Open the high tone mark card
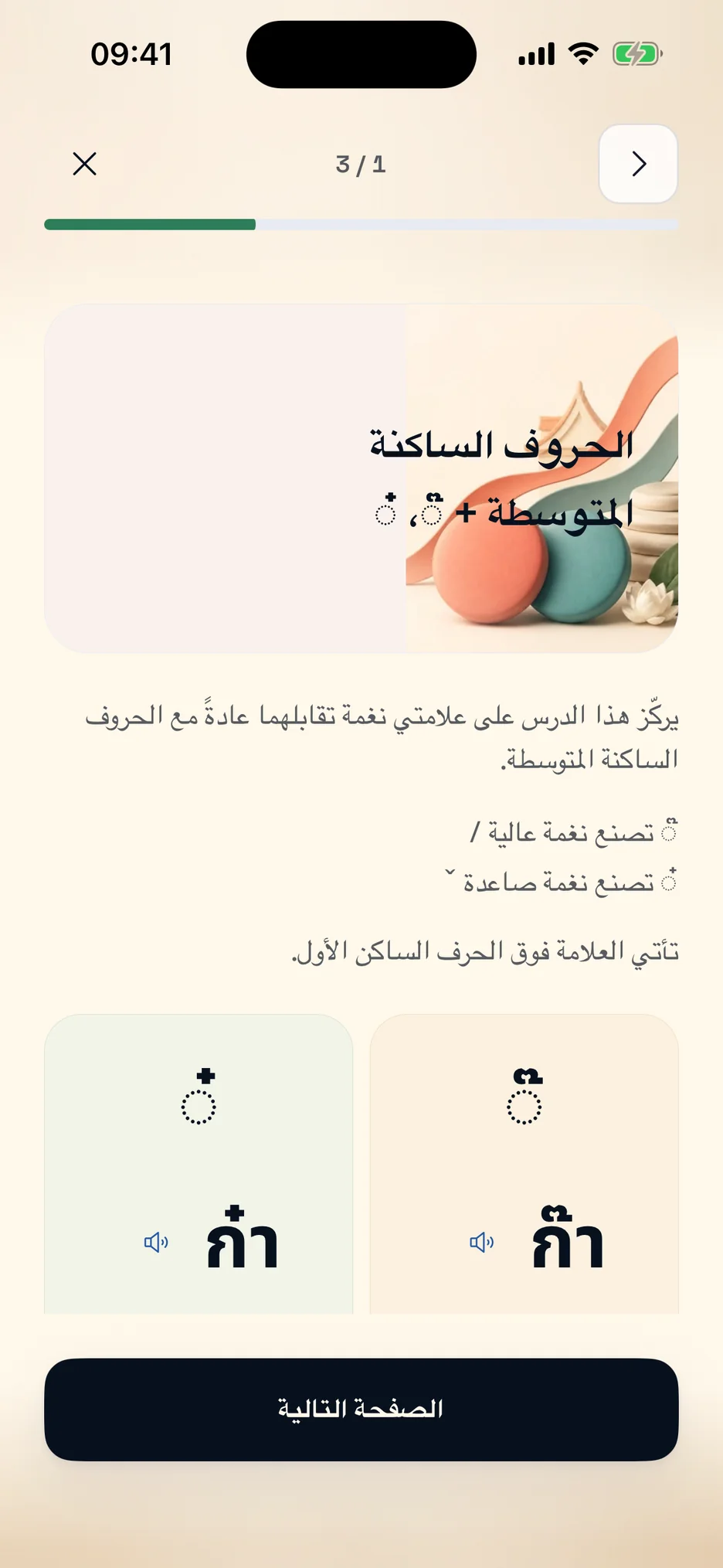 524,1163
